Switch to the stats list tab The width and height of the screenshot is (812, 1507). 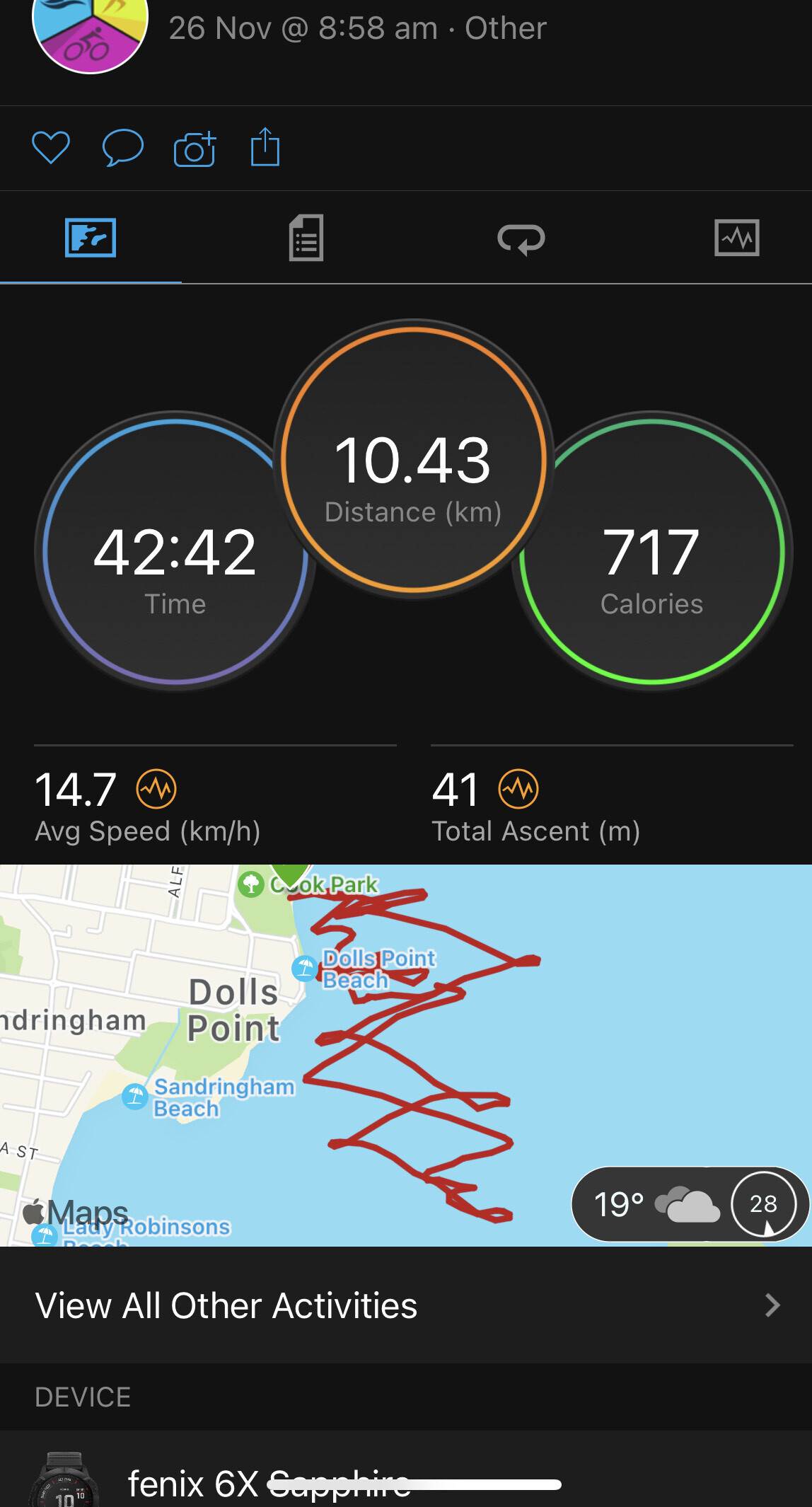[x=306, y=238]
